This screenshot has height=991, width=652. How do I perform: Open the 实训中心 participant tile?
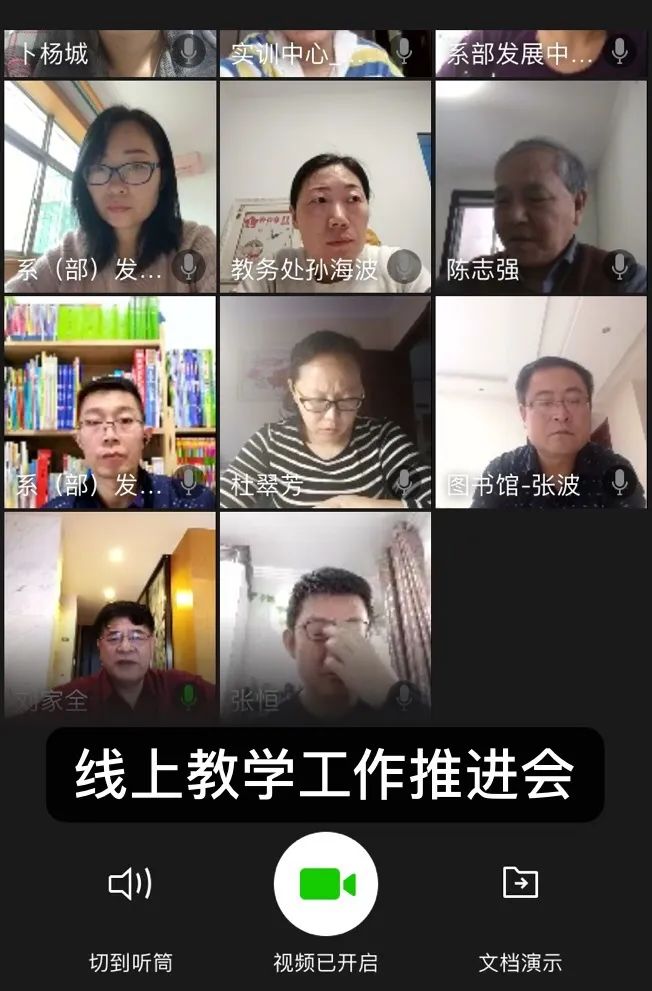click(325, 52)
